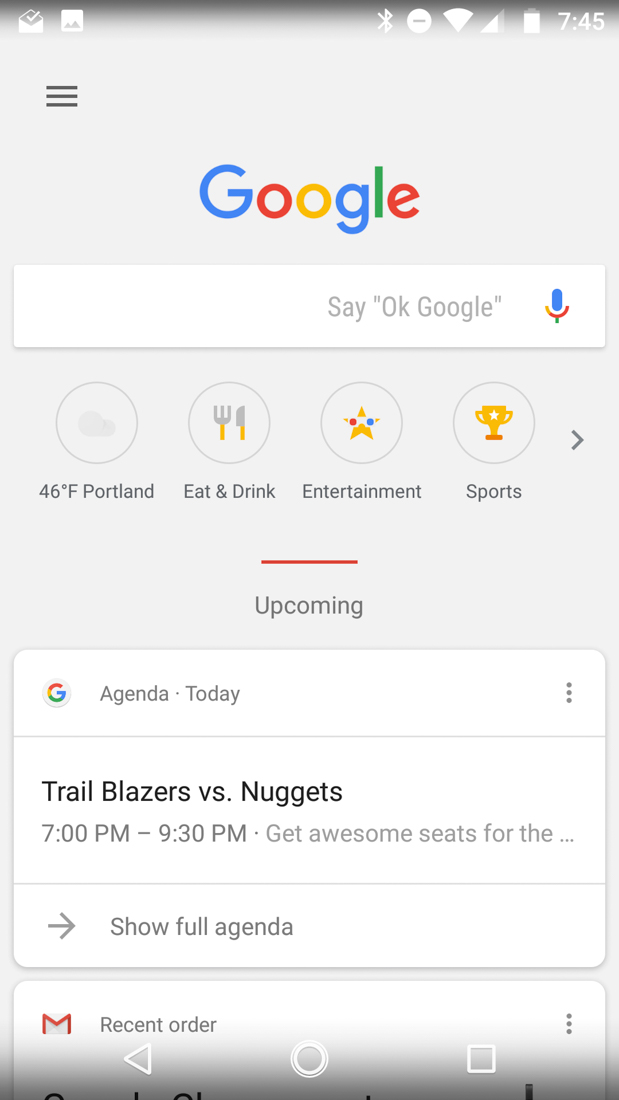This screenshot has width=619, height=1100.
Task: Show more shortcuts with the right chevron
Action: [x=577, y=440]
